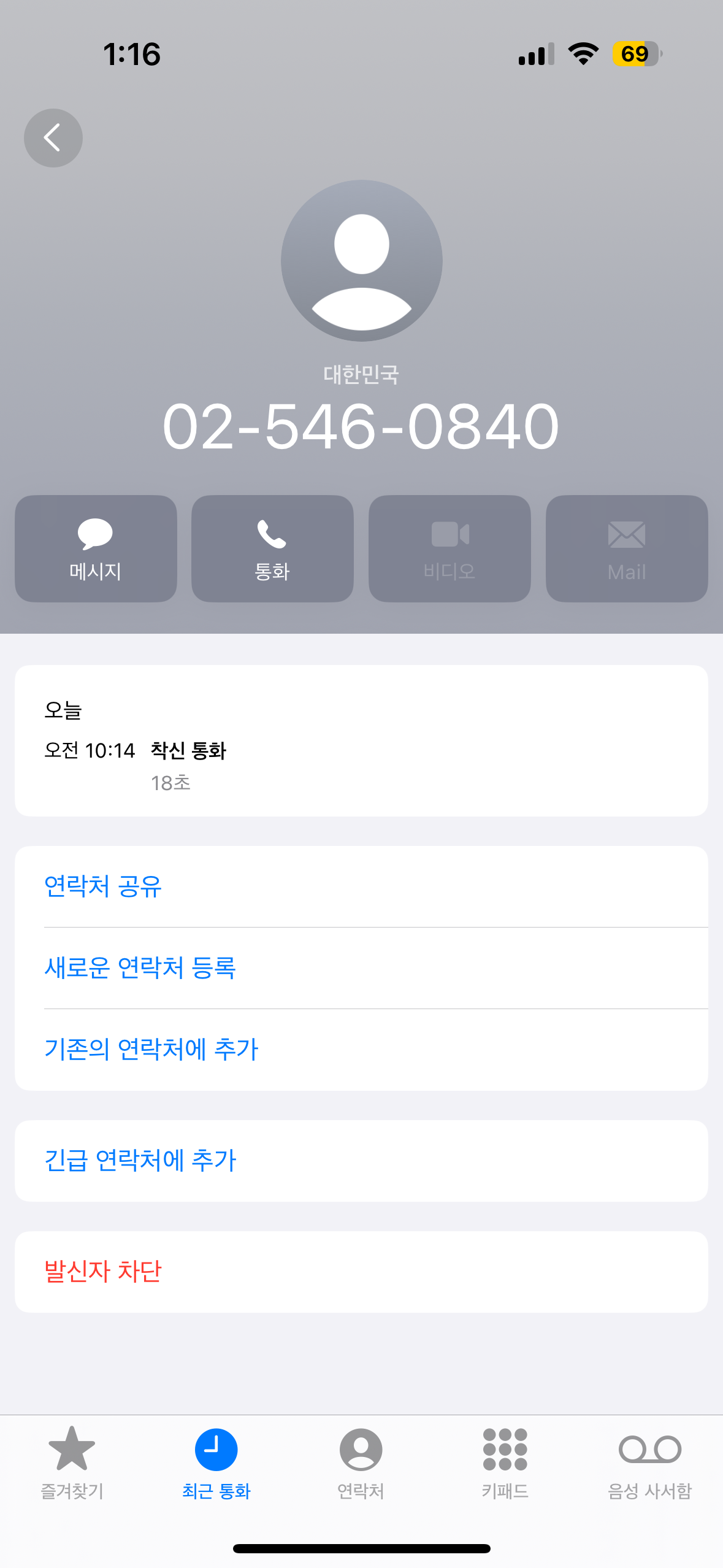The height and width of the screenshot is (1568, 723).
Task: Tap 긴급 연락처에 추가
Action: (x=361, y=1161)
